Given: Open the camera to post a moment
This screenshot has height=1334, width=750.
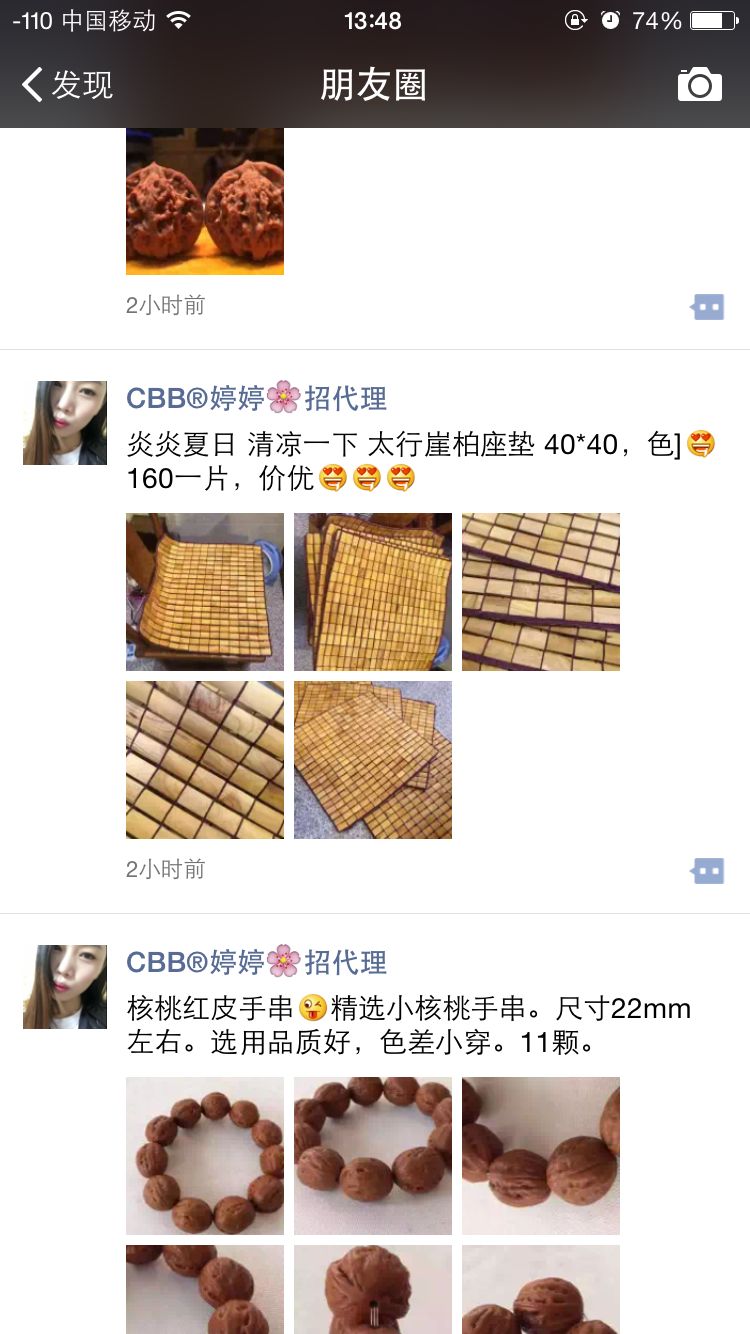Looking at the screenshot, I should click(699, 85).
